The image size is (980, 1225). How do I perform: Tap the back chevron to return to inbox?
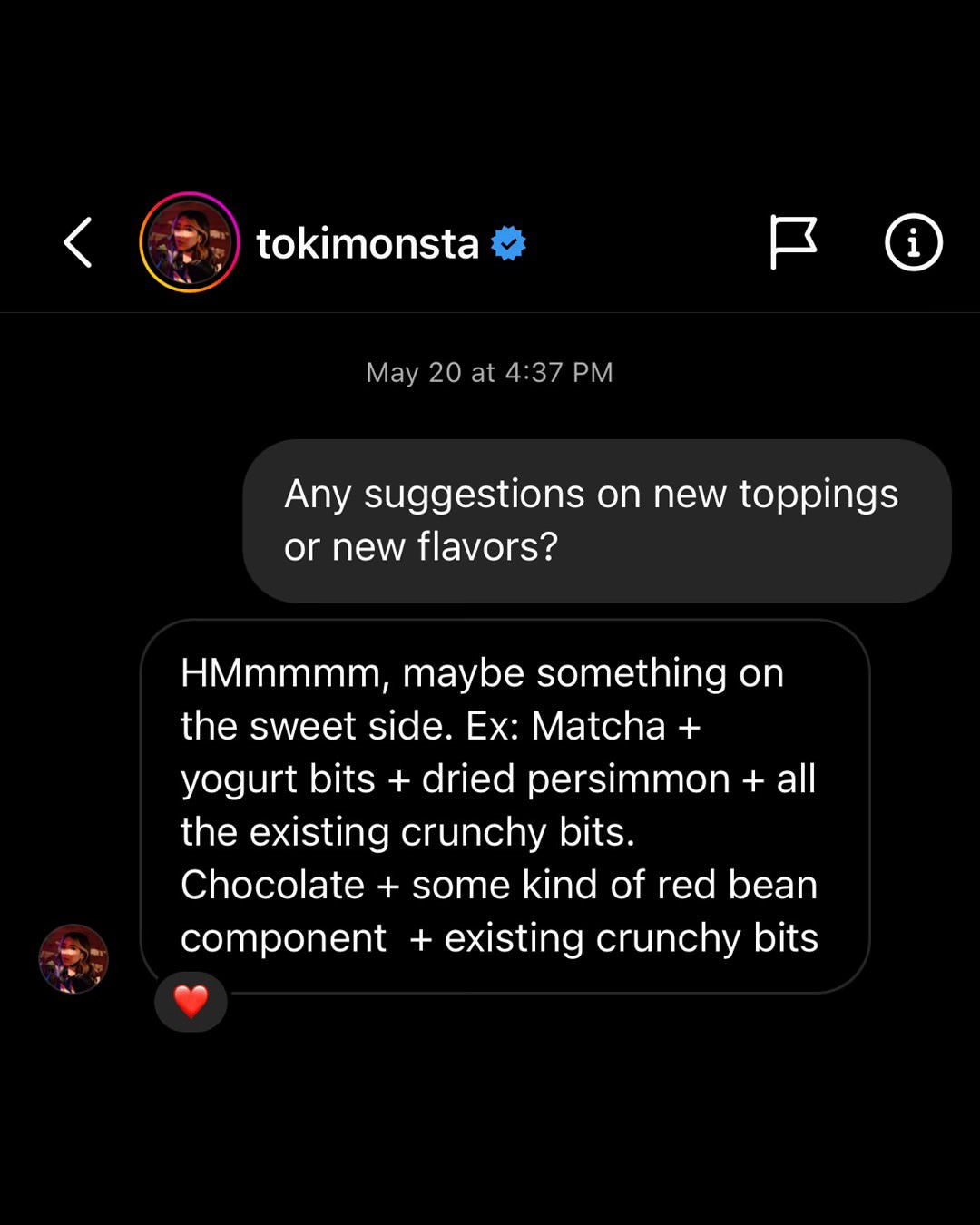tap(77, 243)
